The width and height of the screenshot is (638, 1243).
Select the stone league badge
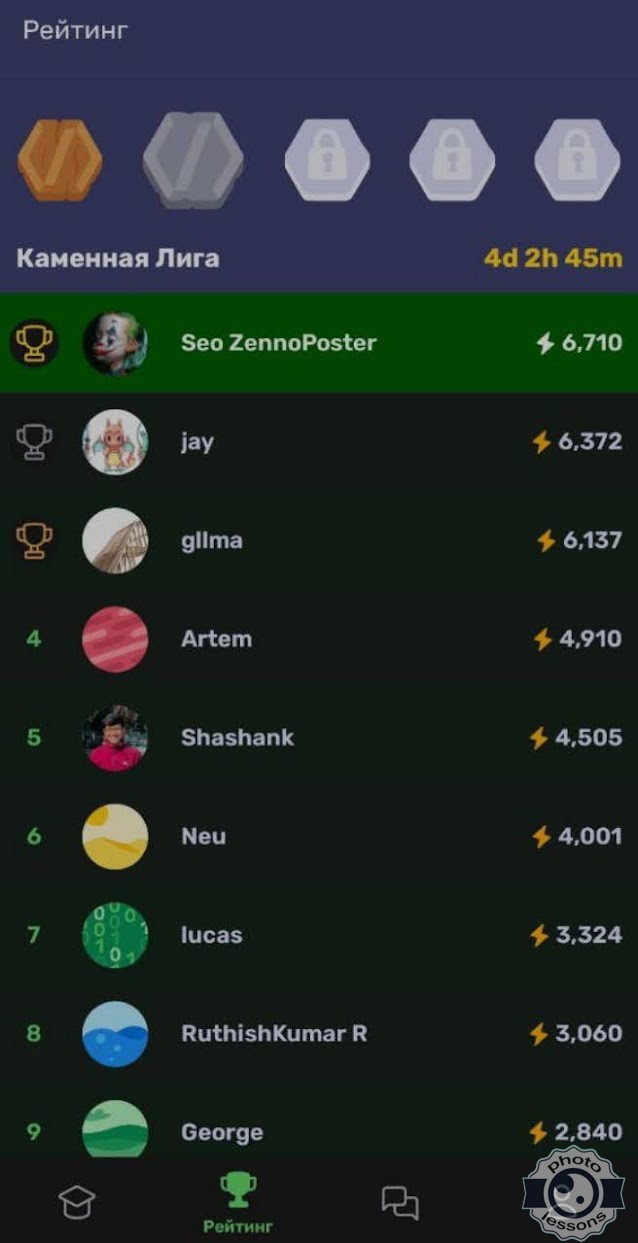(x=193, y=159)
